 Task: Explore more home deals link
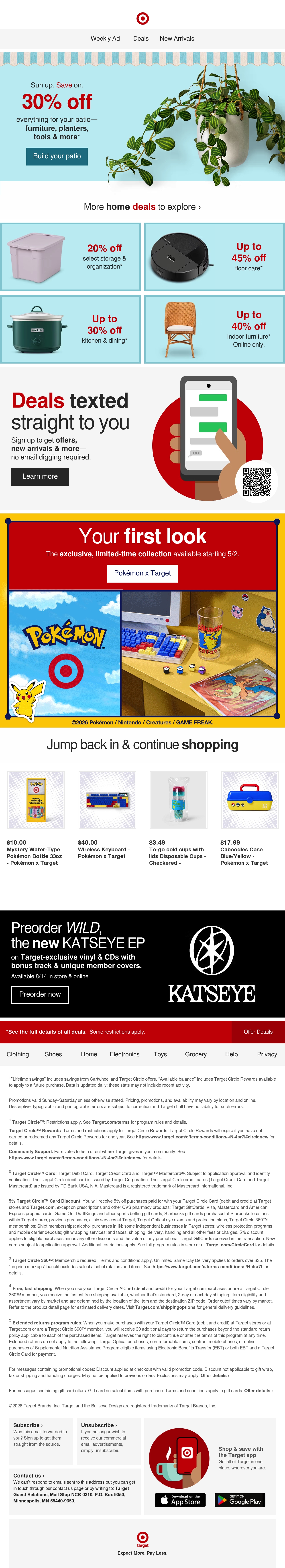pos(142,207)
